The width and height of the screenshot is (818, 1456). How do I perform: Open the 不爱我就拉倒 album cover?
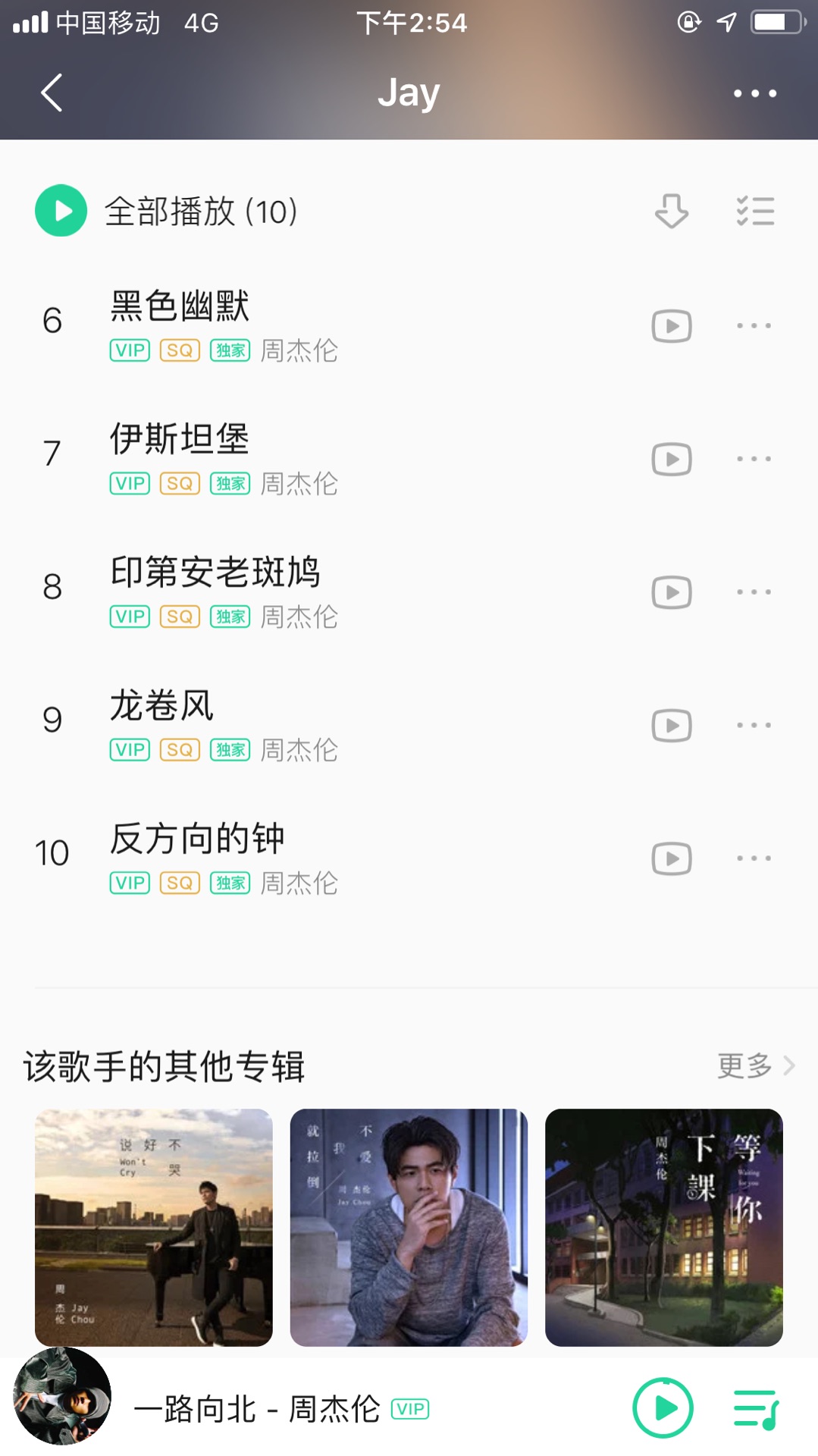pos(409,1227)
